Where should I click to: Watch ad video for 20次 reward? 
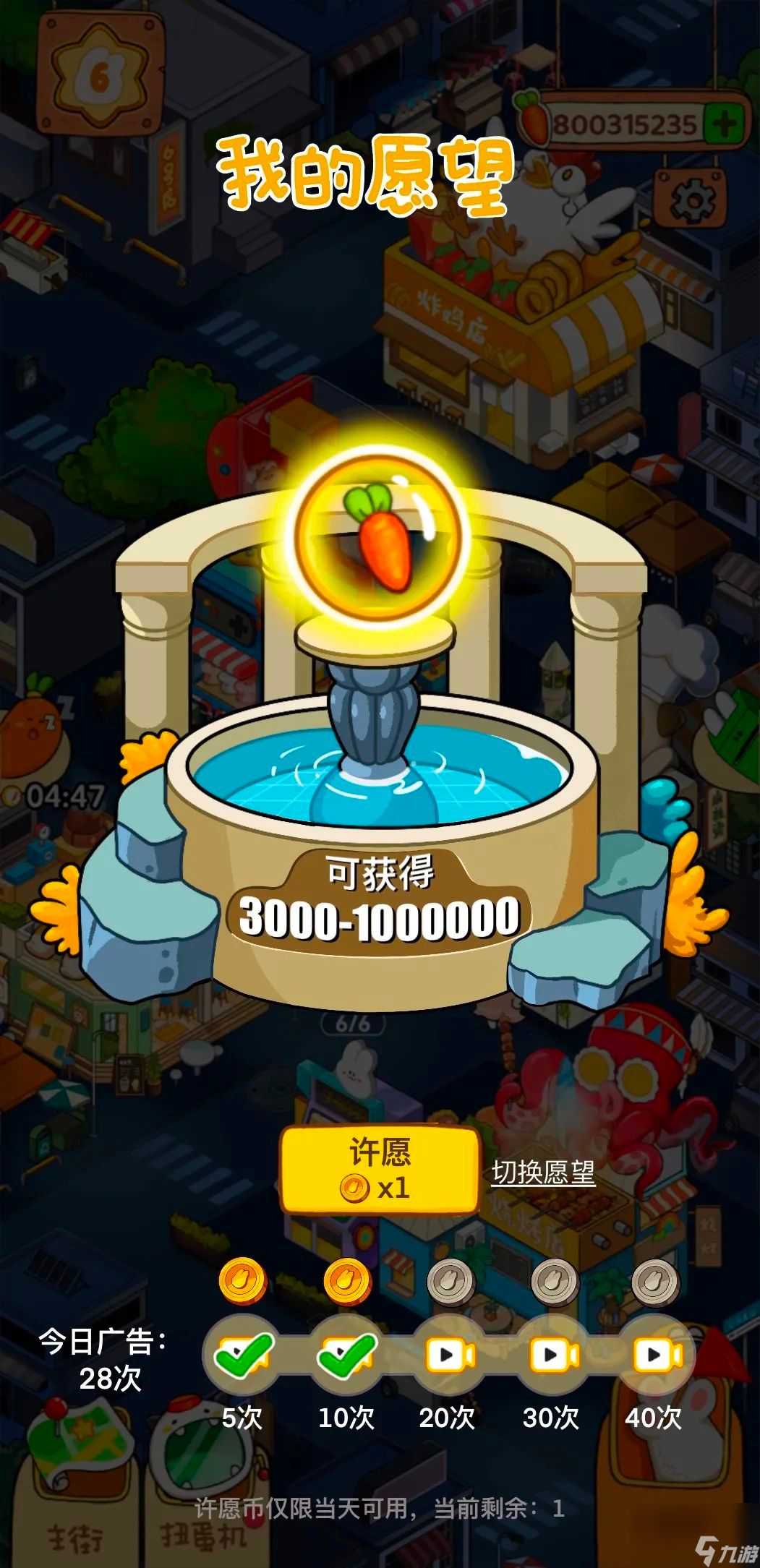tap(450, 1355)
